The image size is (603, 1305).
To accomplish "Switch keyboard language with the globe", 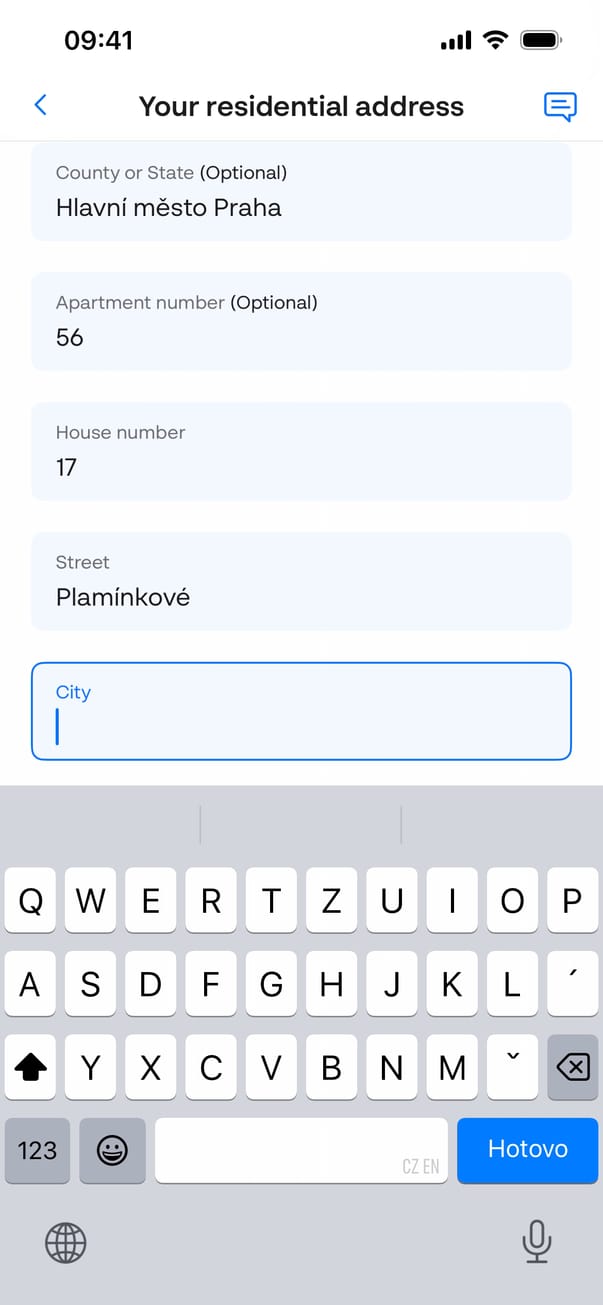I will click(66, 1243).
